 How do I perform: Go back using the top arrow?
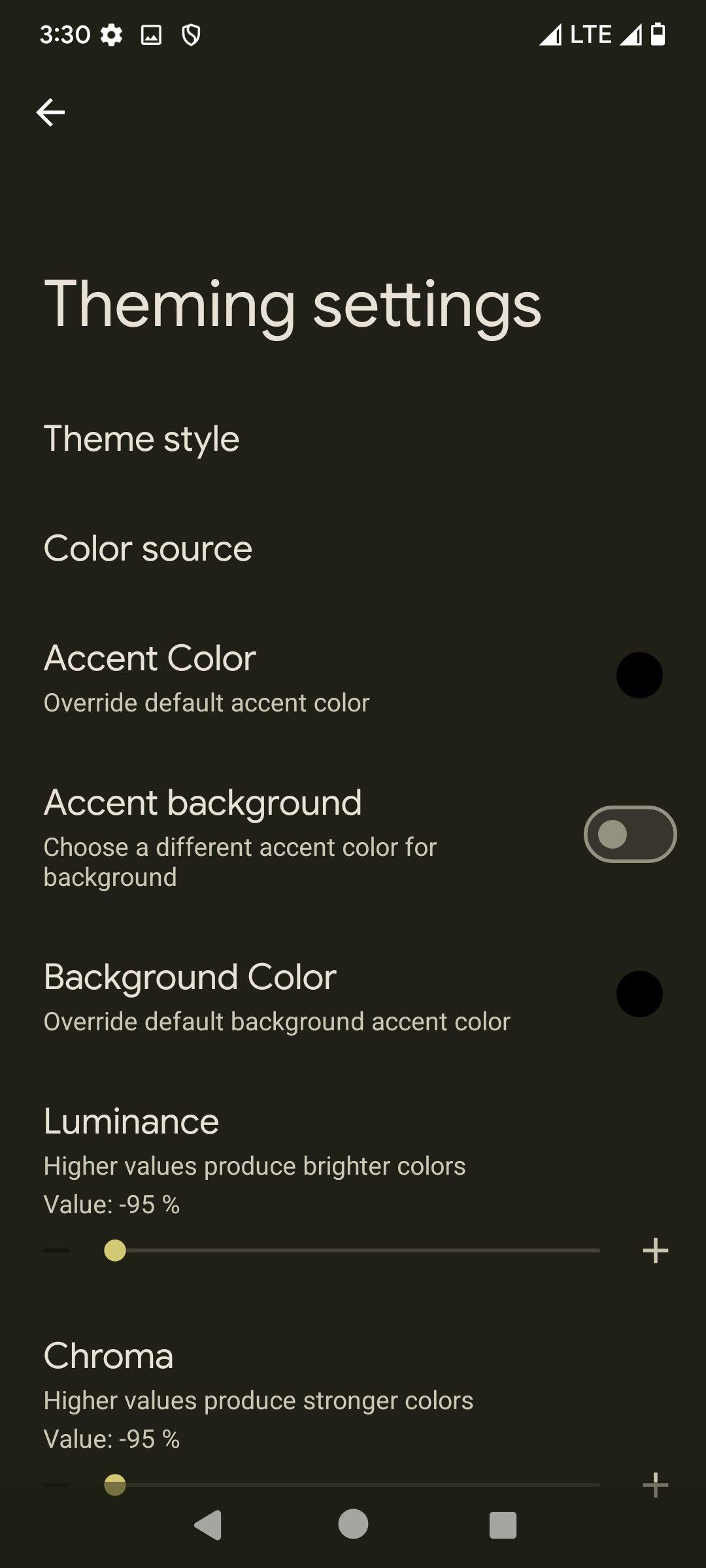pos(50,112)
